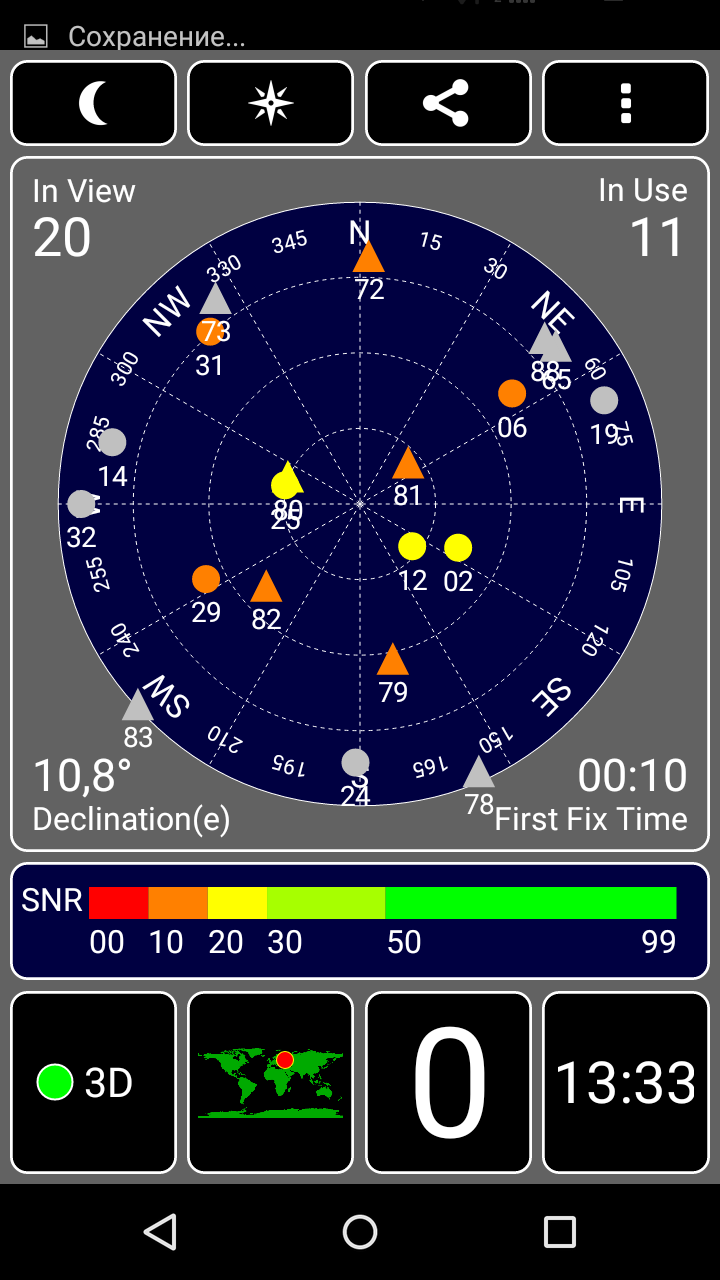The height and width of the screenshot is (1280, 720).
Task: Share the GPS data
Action: [448, 104]
